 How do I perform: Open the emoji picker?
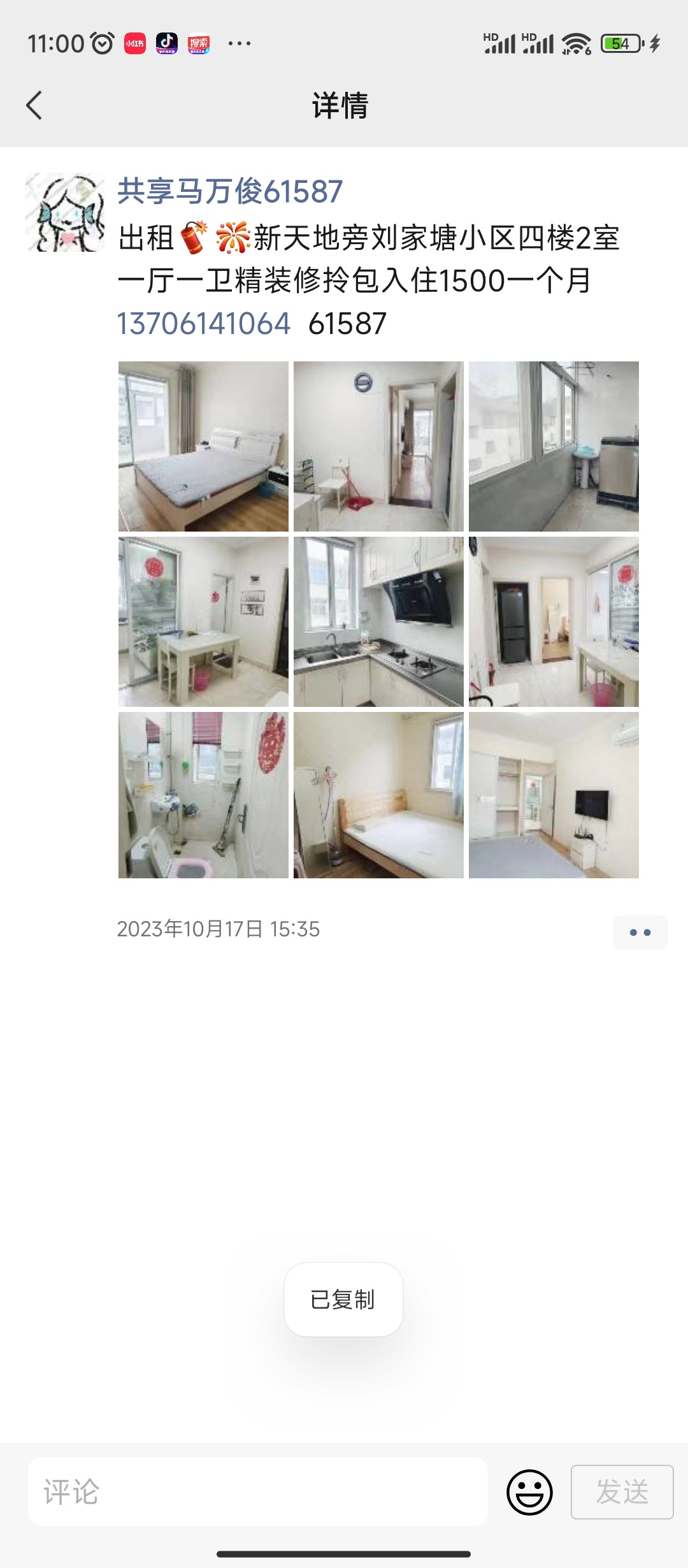pyautogui.click(x=529, y=1492)
